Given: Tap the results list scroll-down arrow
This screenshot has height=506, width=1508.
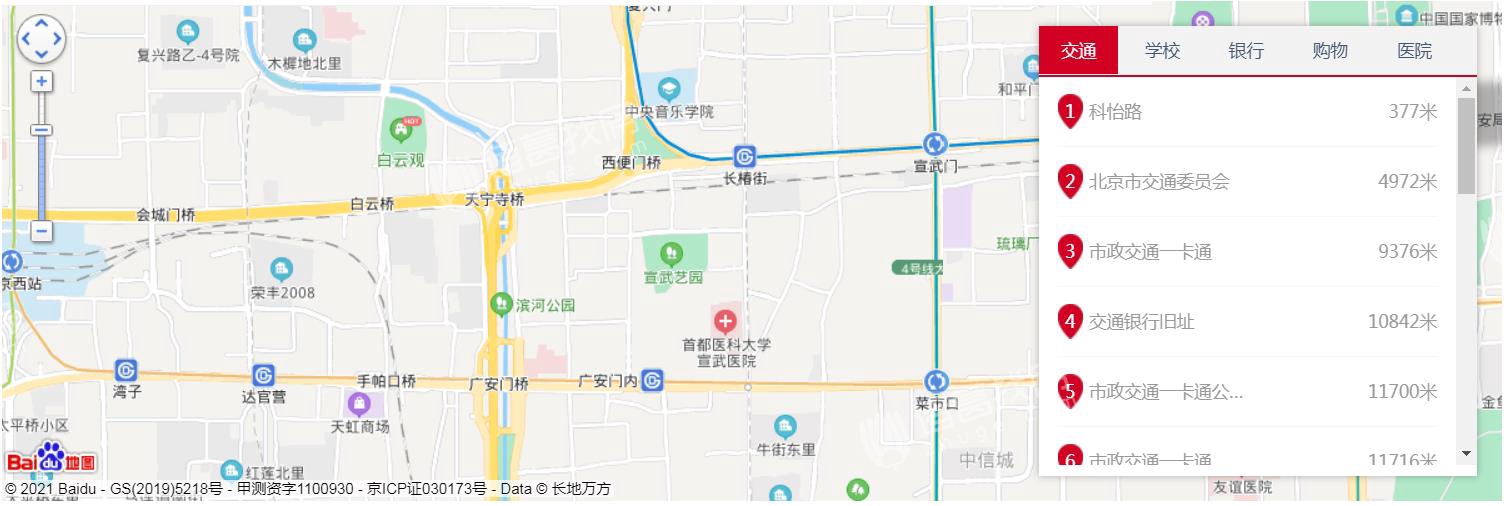Looking at the screenshot, I should (1467, 454).
